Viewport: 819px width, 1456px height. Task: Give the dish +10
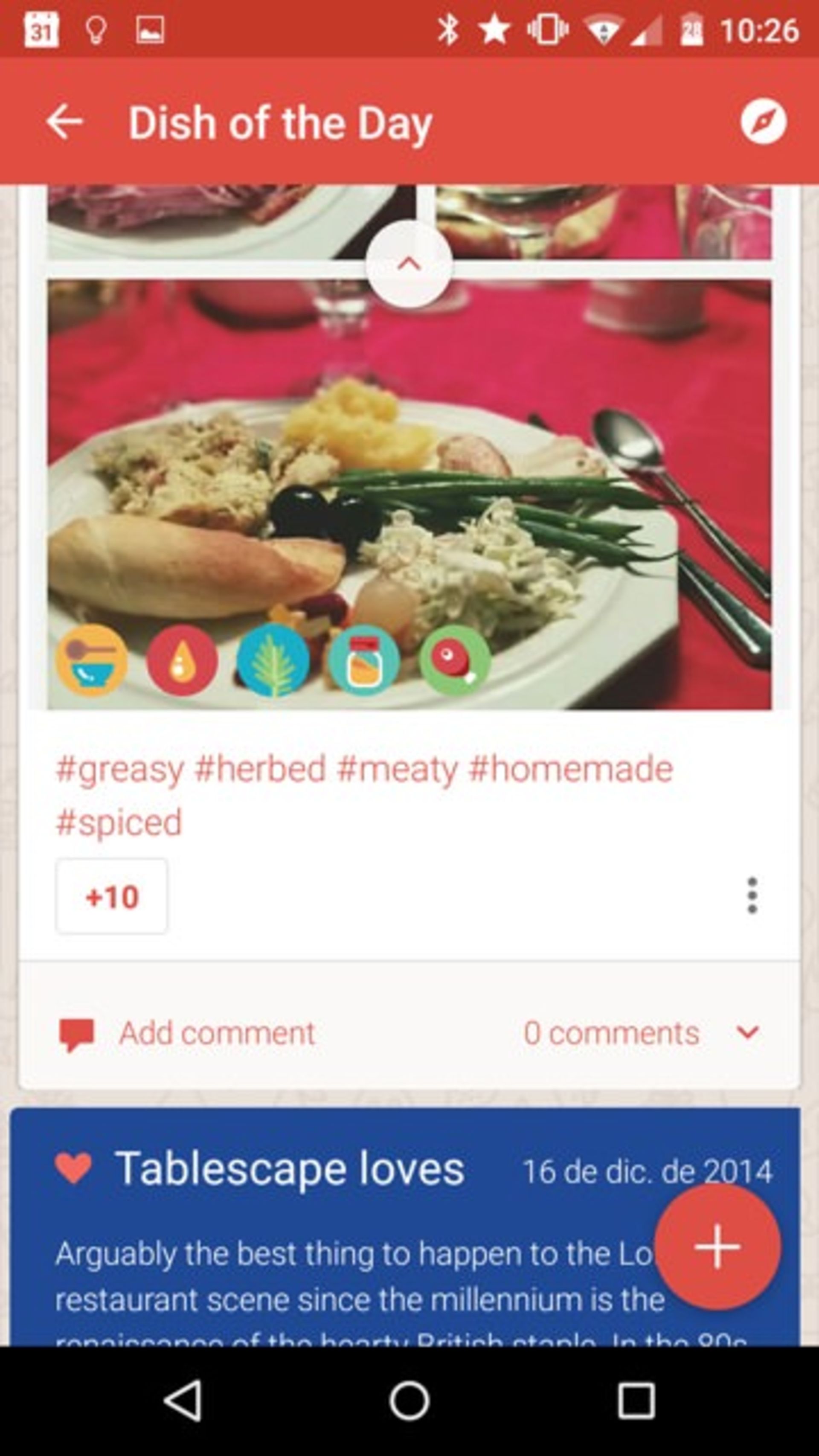point(112,897)
